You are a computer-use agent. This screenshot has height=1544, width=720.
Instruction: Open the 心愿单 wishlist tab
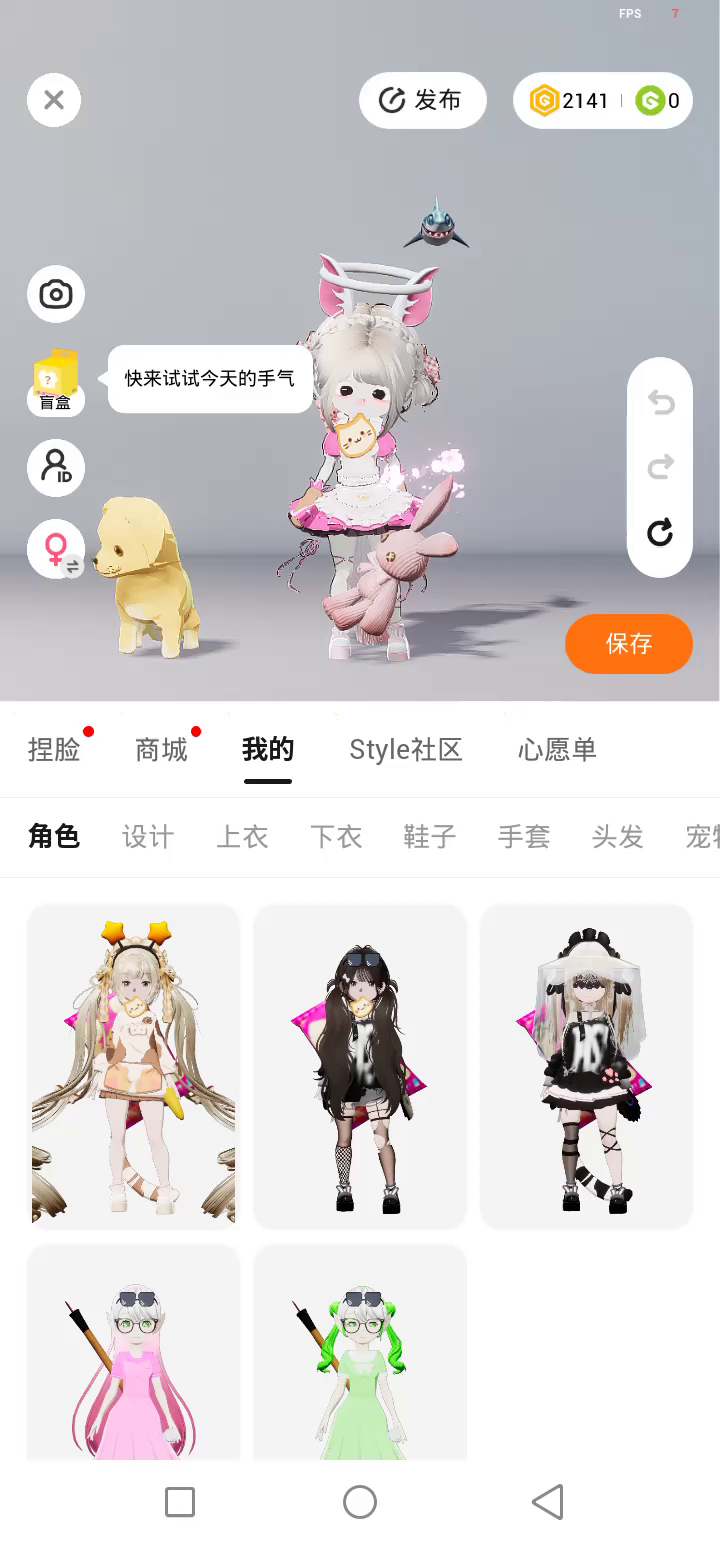point(557,750)
